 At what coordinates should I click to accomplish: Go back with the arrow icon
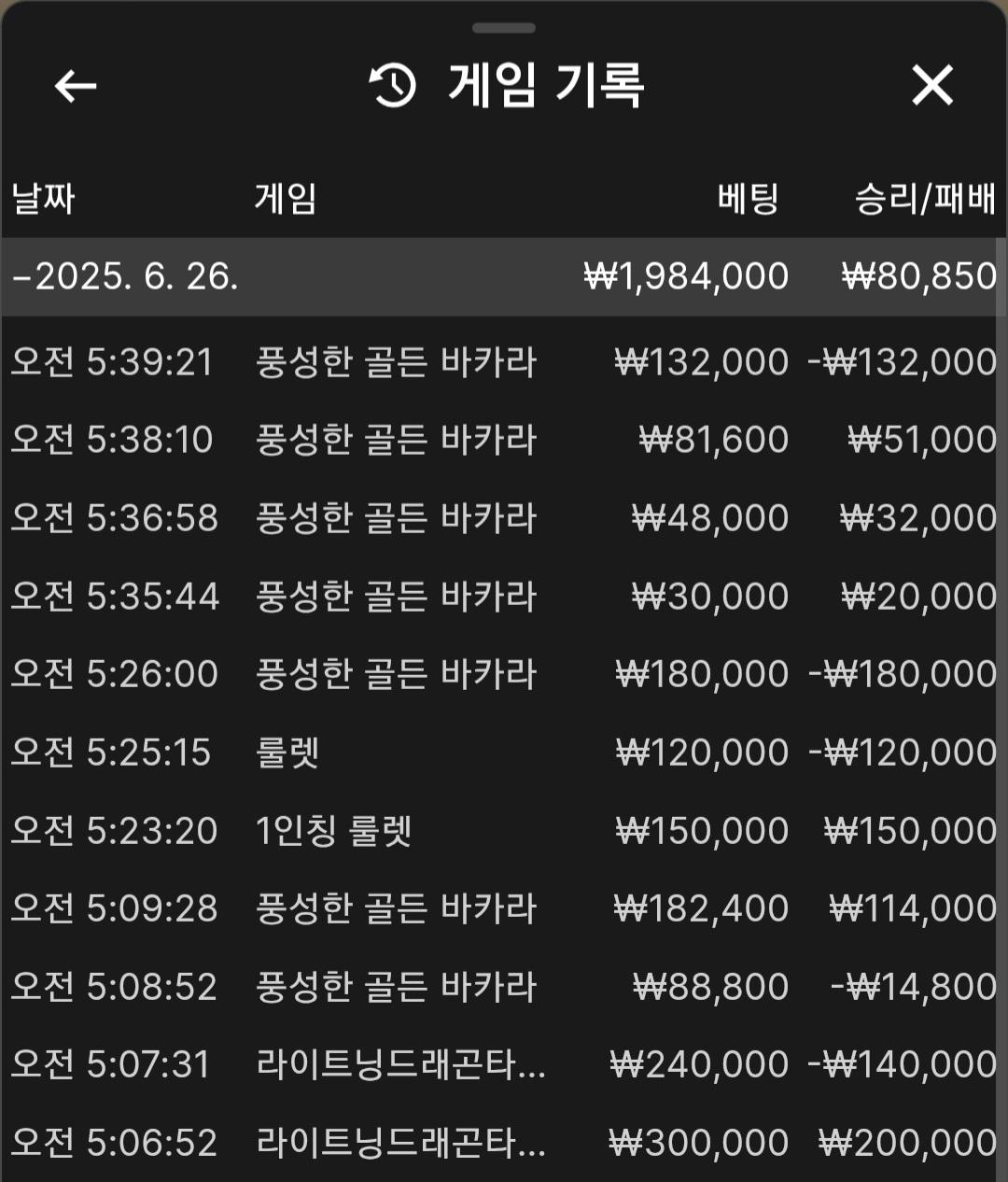76,87
